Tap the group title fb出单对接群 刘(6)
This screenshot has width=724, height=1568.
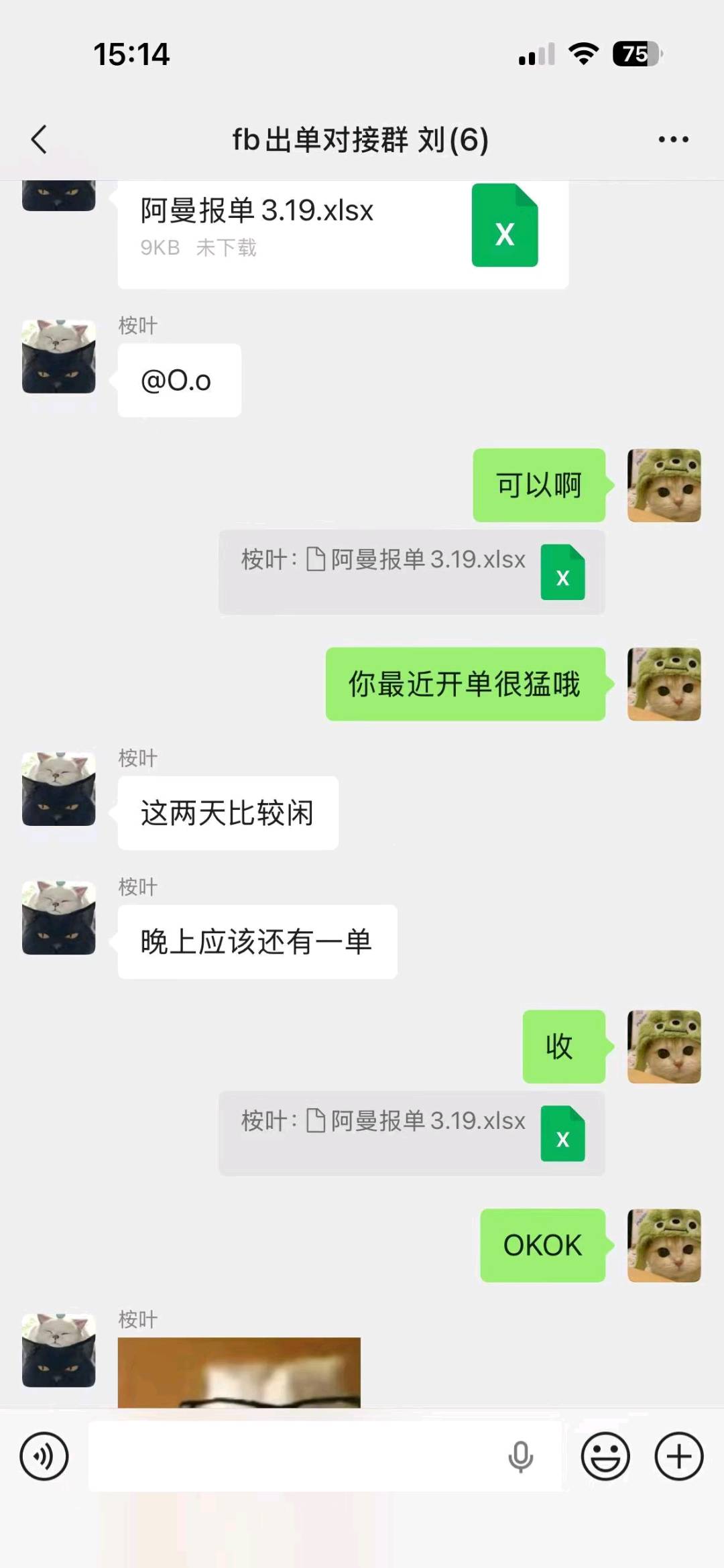360,141
